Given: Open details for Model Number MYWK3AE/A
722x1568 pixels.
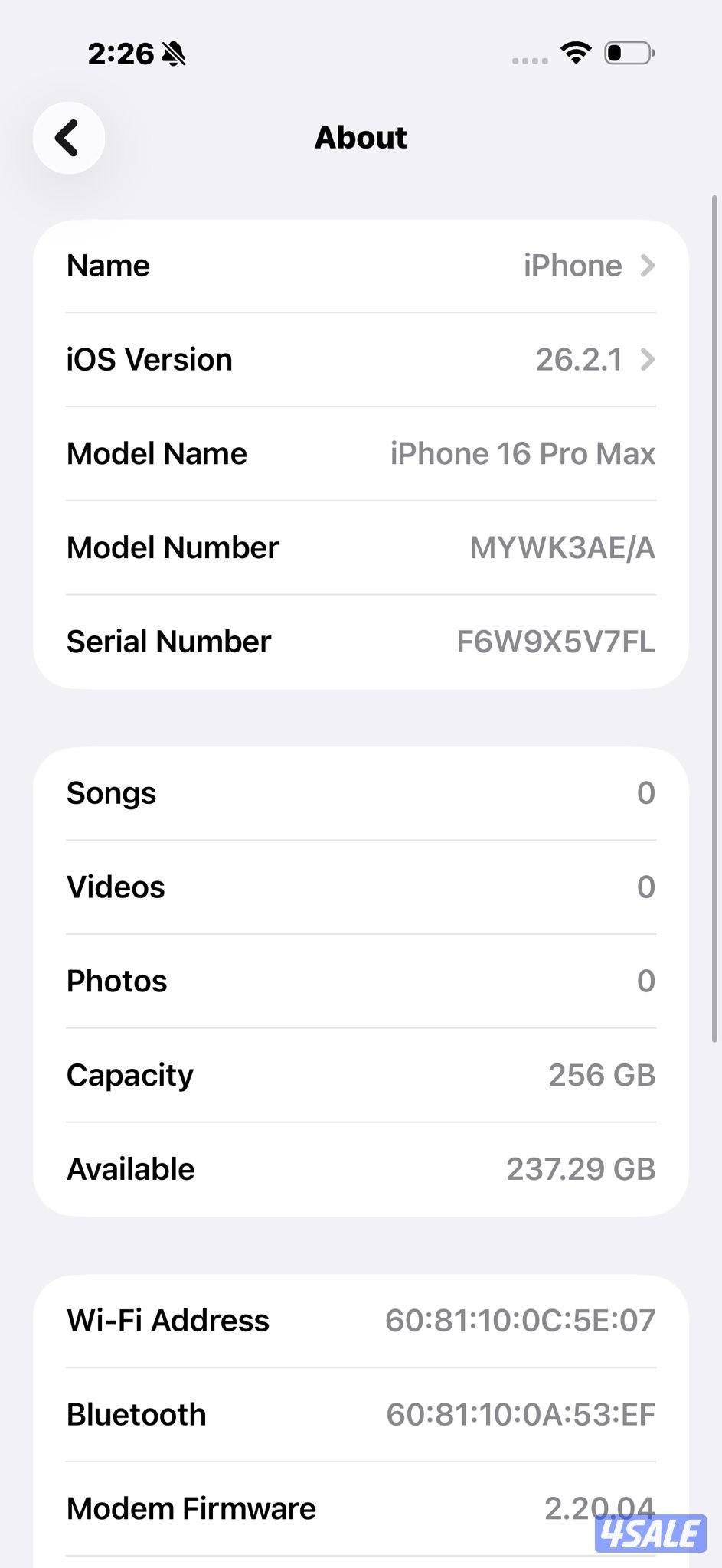Looking at the screenshot, I should point(360,547).
